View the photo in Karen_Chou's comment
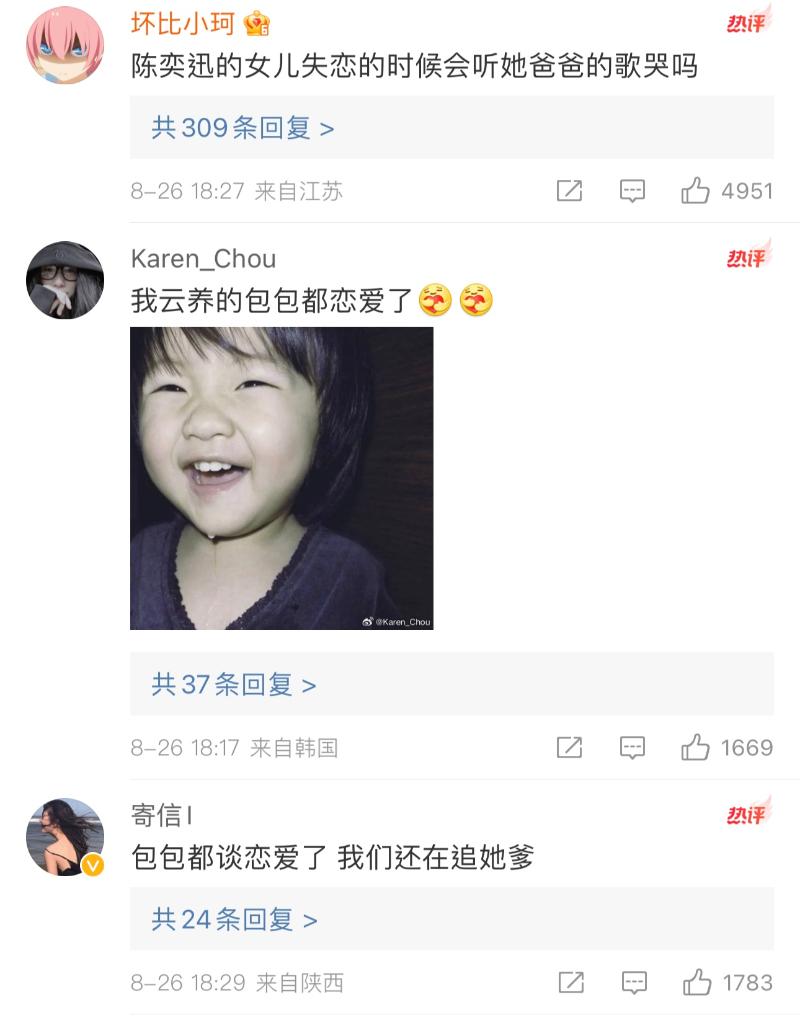The height and width of the screenshot is (1028, 800). [282, 478]
